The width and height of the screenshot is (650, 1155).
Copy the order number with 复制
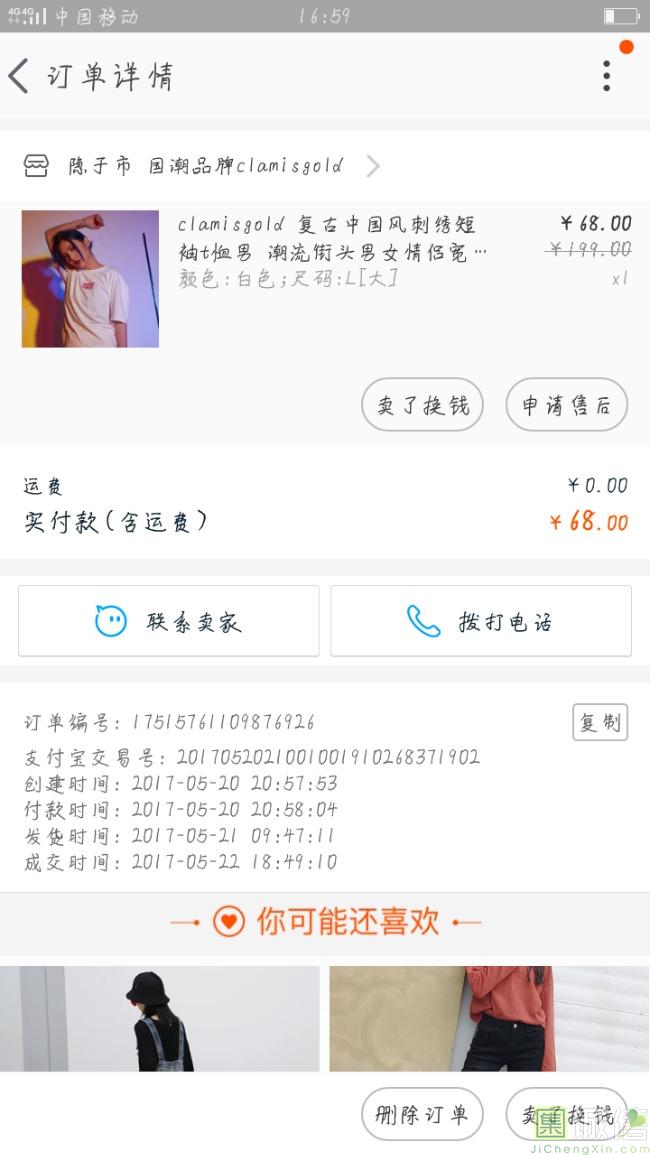[599, 722]
